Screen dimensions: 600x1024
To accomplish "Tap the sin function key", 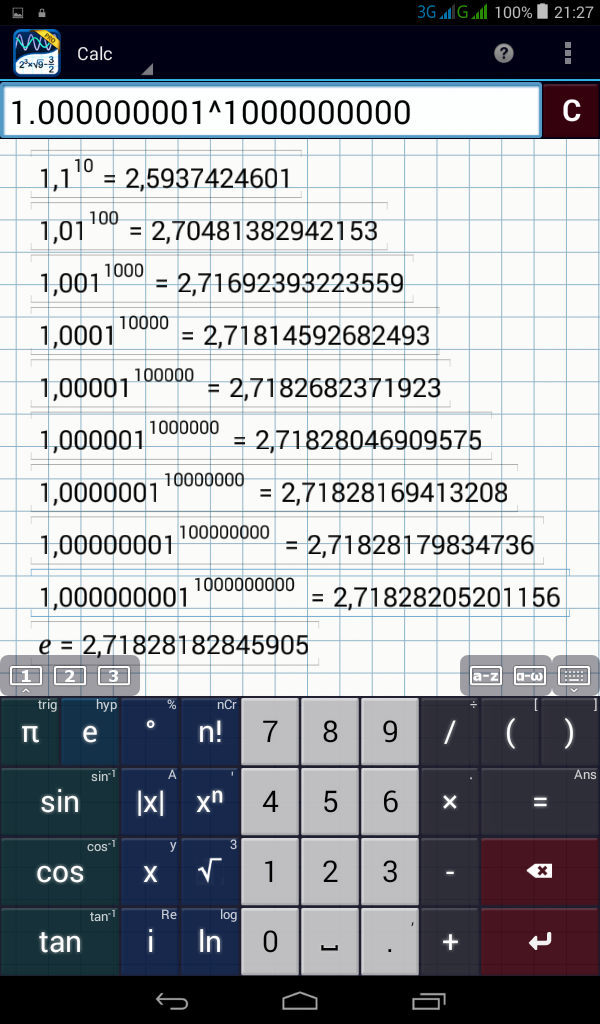I will [60, 802].
